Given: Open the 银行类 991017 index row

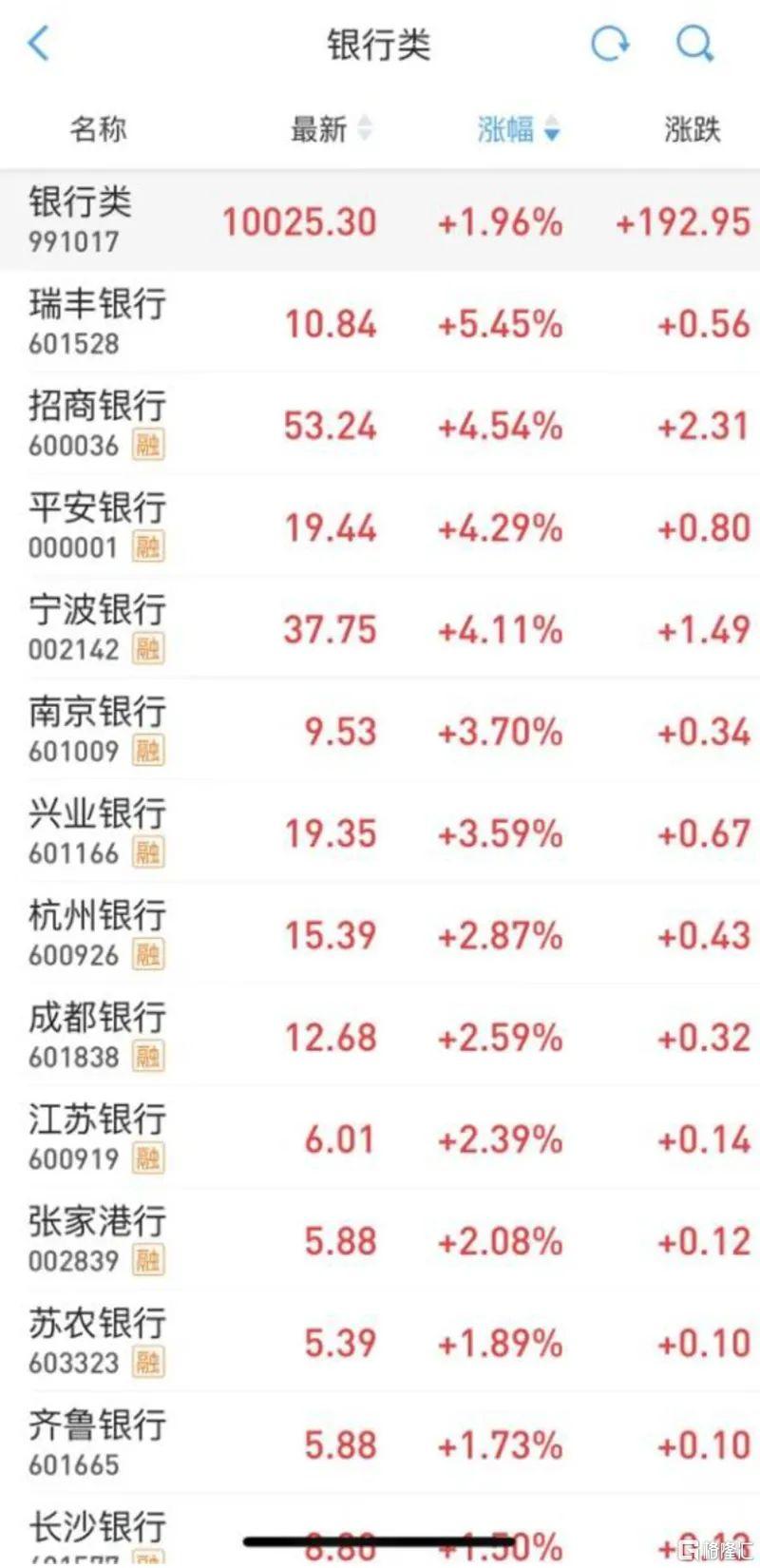Looking at the screenshot, I should tap(380, 220).
